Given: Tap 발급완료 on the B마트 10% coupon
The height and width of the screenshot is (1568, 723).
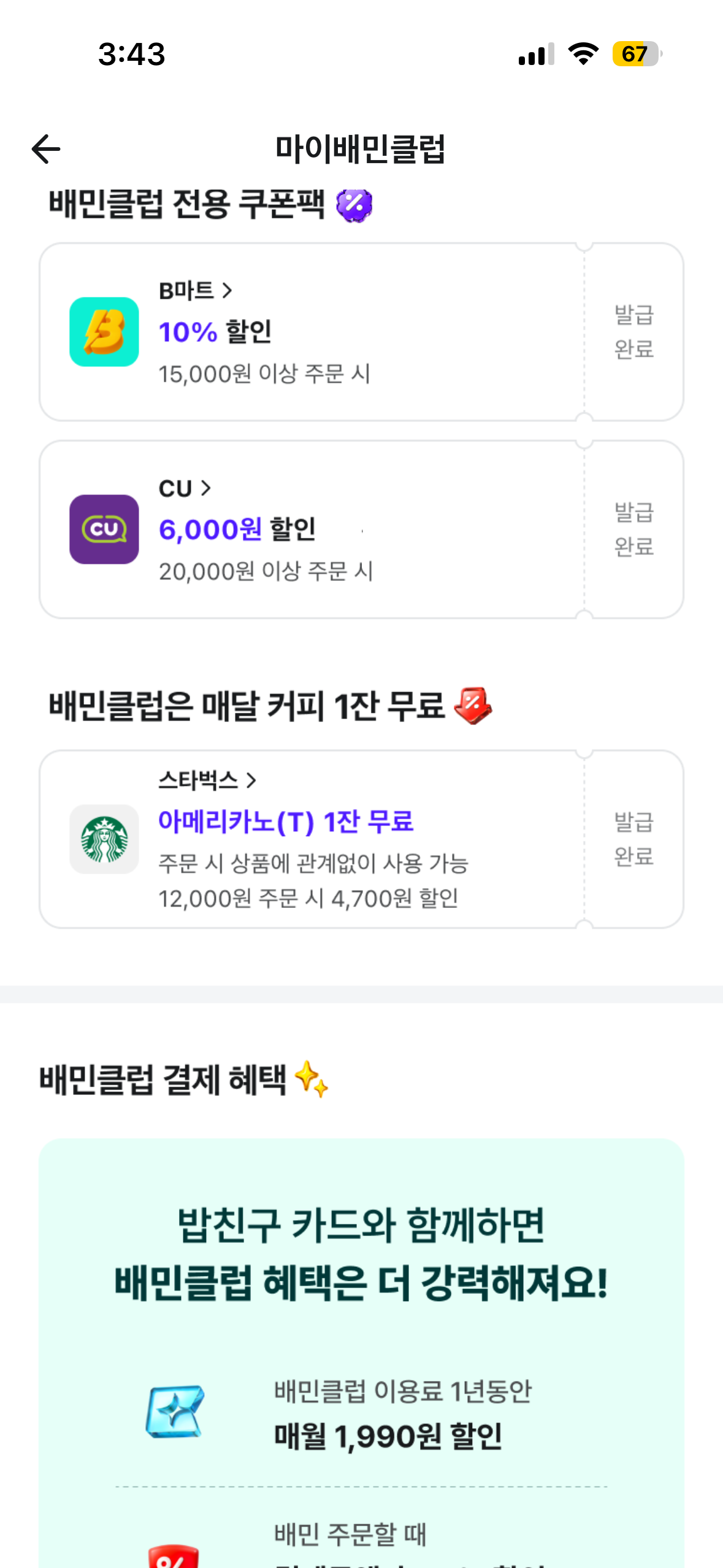Looking at the screenshot, I should [x=633, y=332].
